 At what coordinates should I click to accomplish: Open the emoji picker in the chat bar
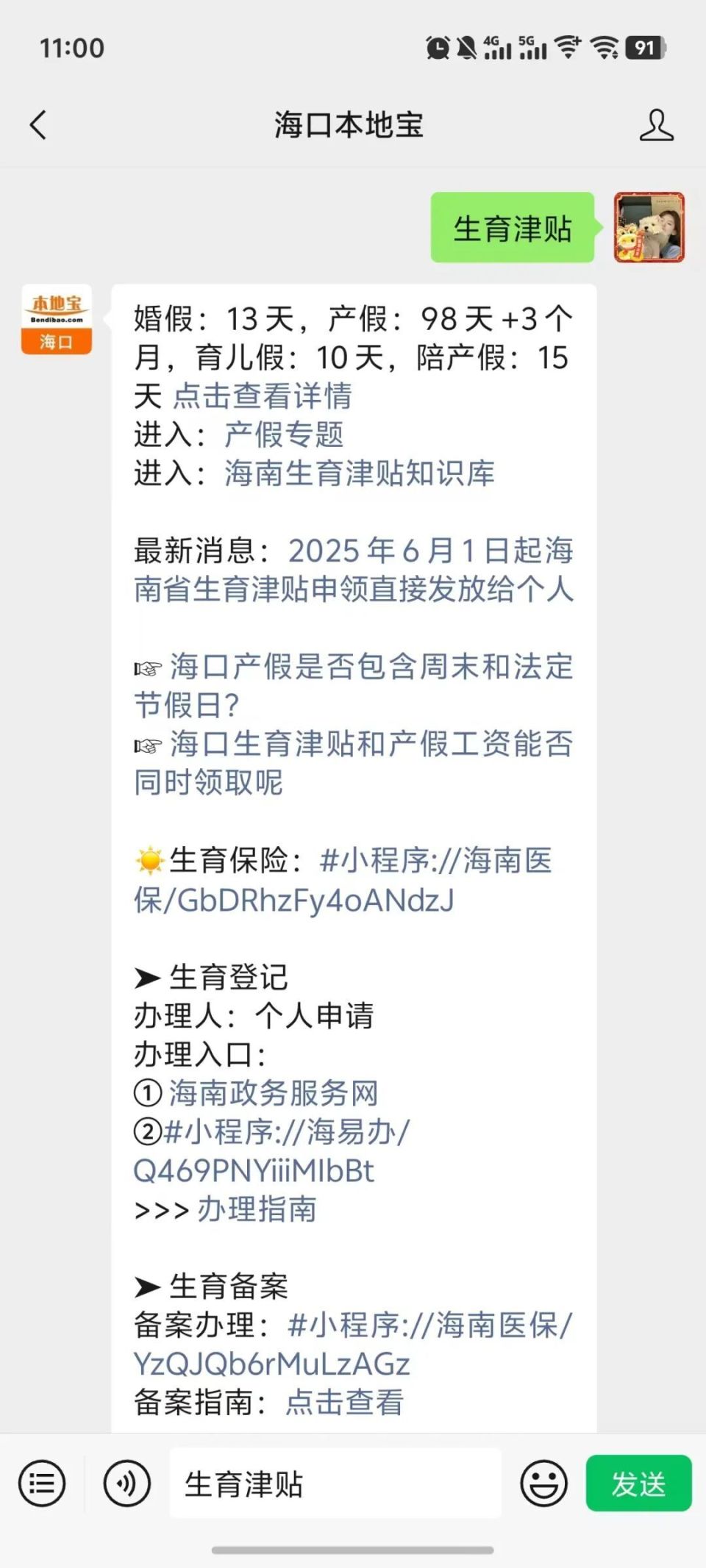543,1483
